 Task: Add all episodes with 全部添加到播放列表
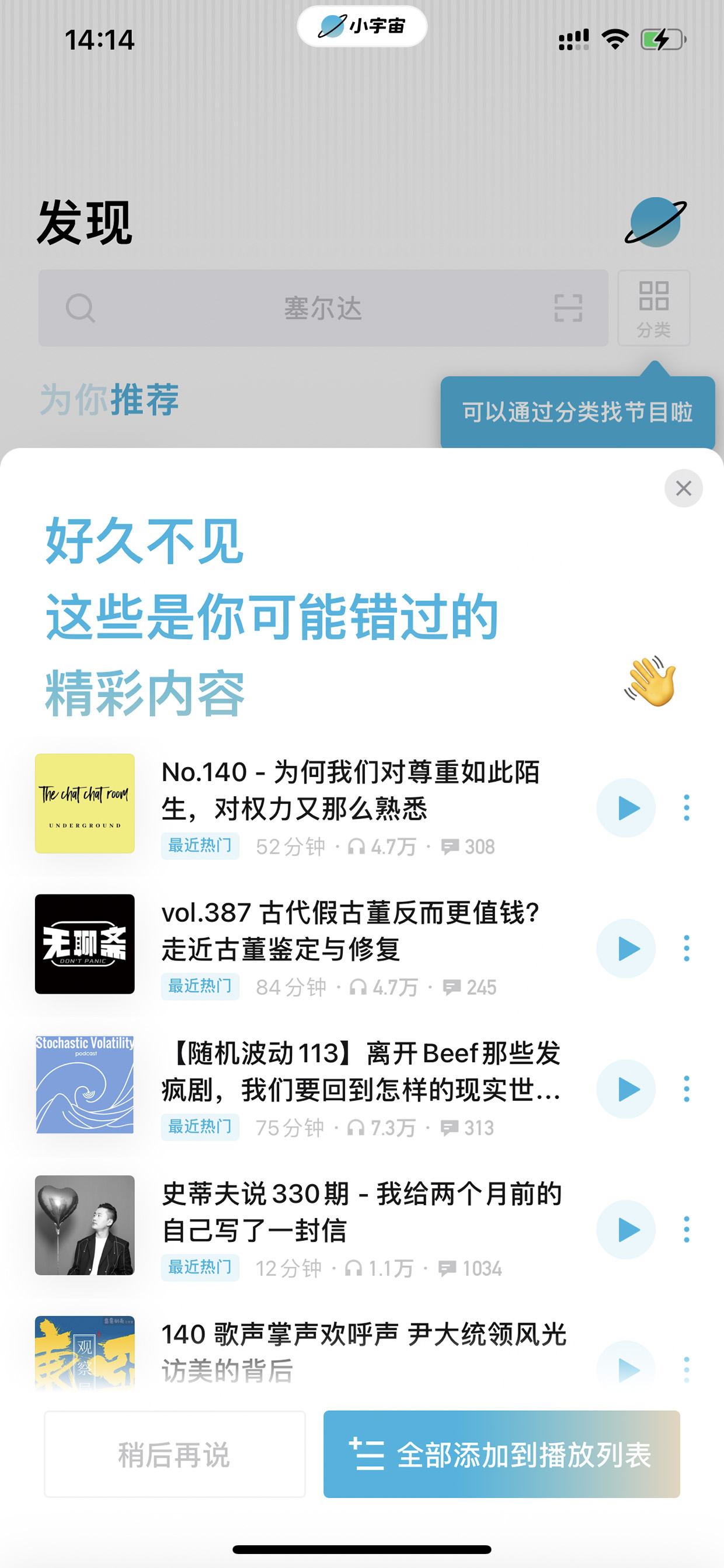(502, 1454)
